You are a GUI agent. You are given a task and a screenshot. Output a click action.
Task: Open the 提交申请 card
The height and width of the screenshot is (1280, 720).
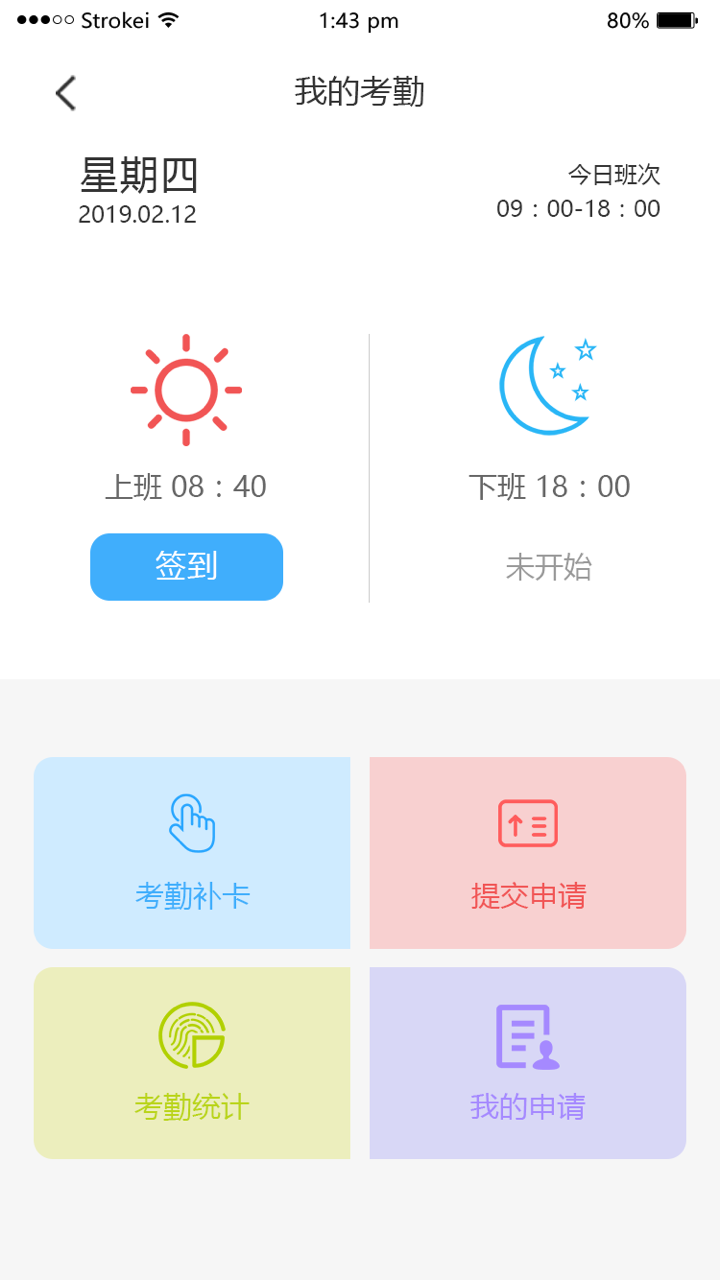[528, 853]
